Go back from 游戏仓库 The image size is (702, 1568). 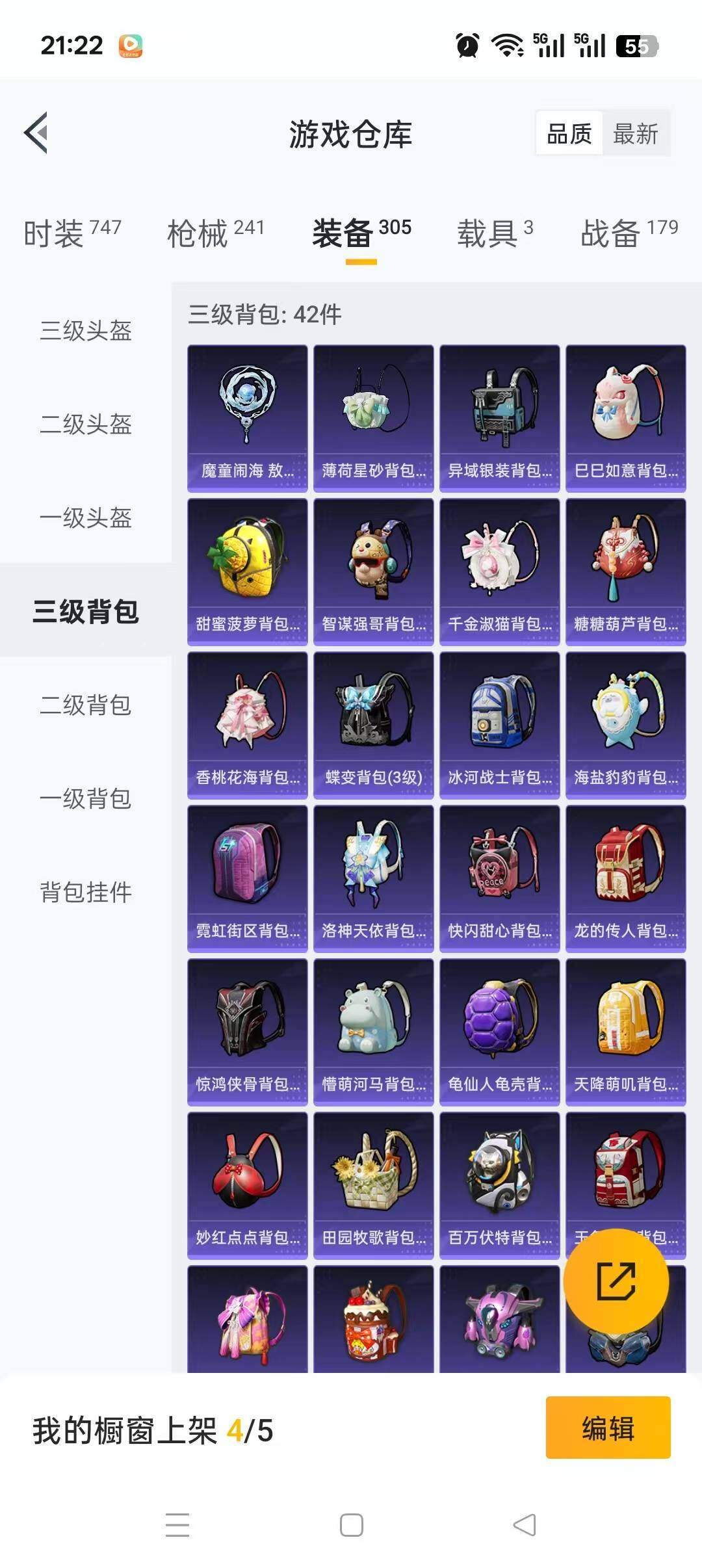point(36,133)
